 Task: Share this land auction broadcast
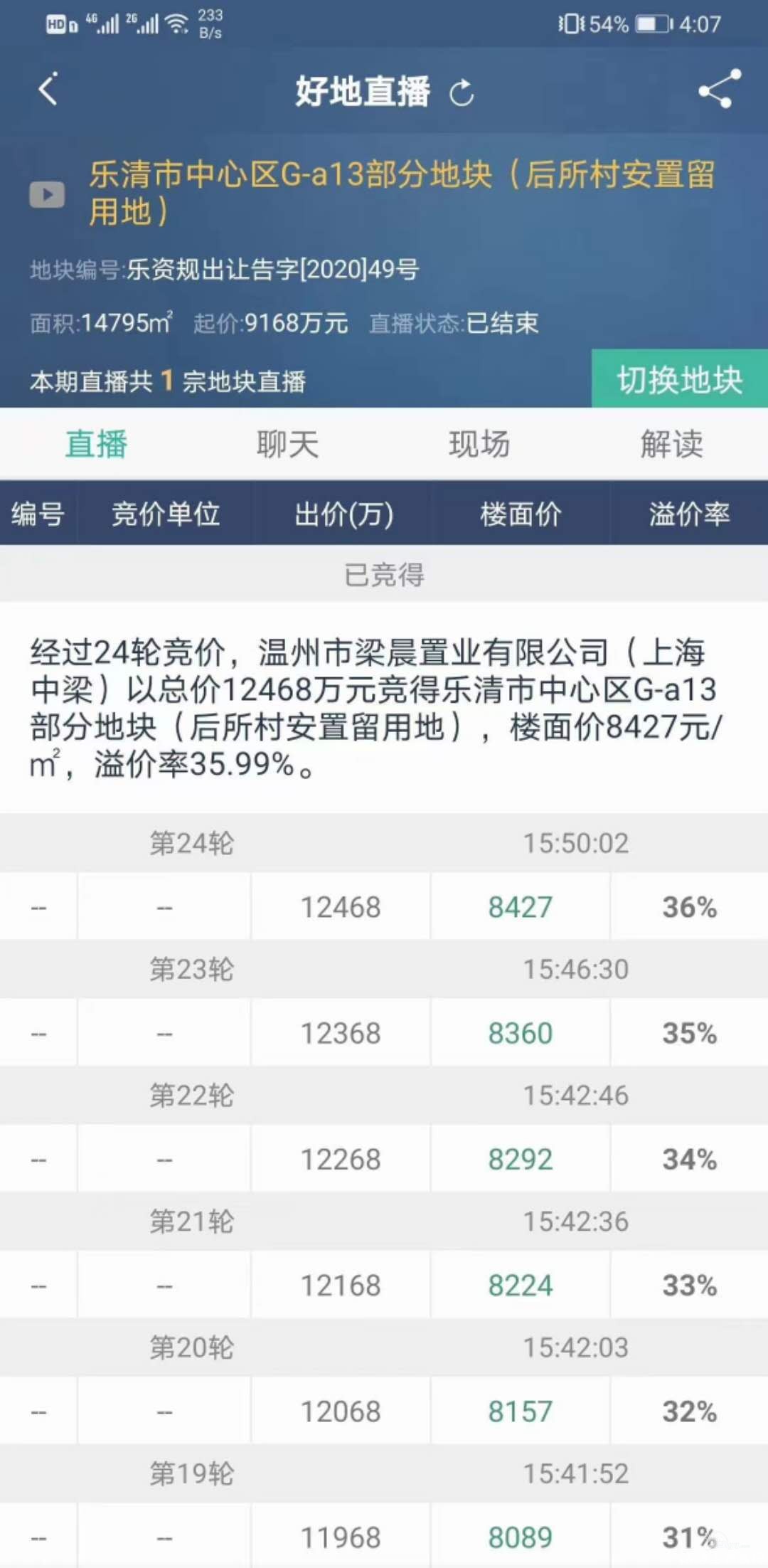[720, 89]
